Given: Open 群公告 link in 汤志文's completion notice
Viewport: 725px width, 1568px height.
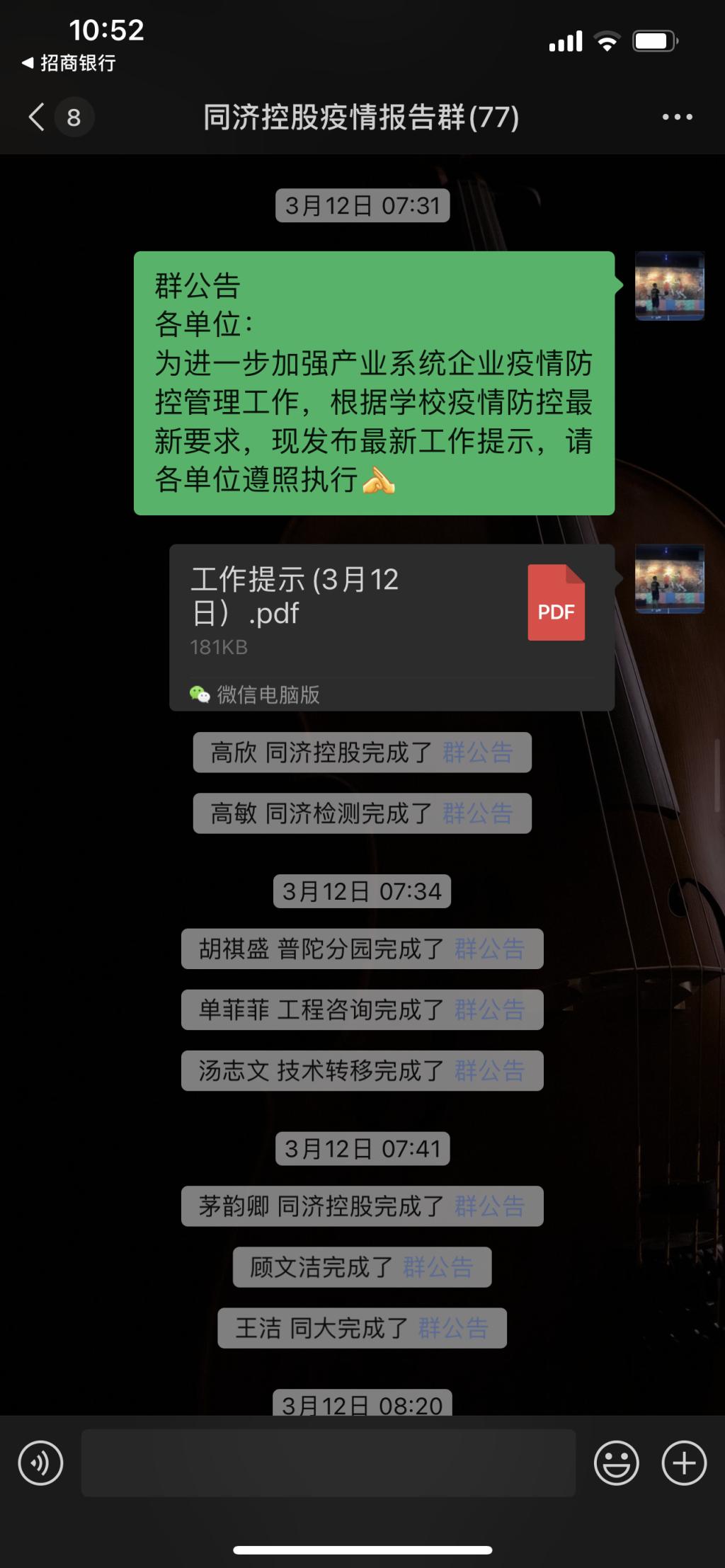Looking at the screenshot, I should (489, 1070).
